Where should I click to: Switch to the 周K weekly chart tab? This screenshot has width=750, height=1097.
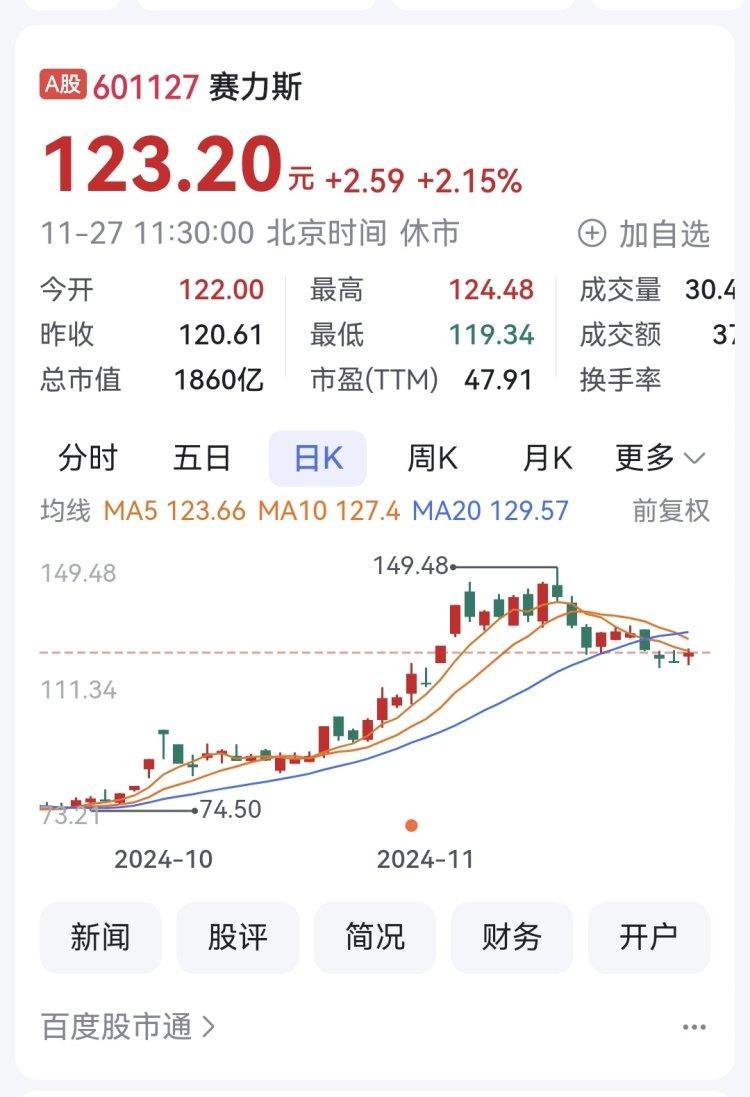434,458
